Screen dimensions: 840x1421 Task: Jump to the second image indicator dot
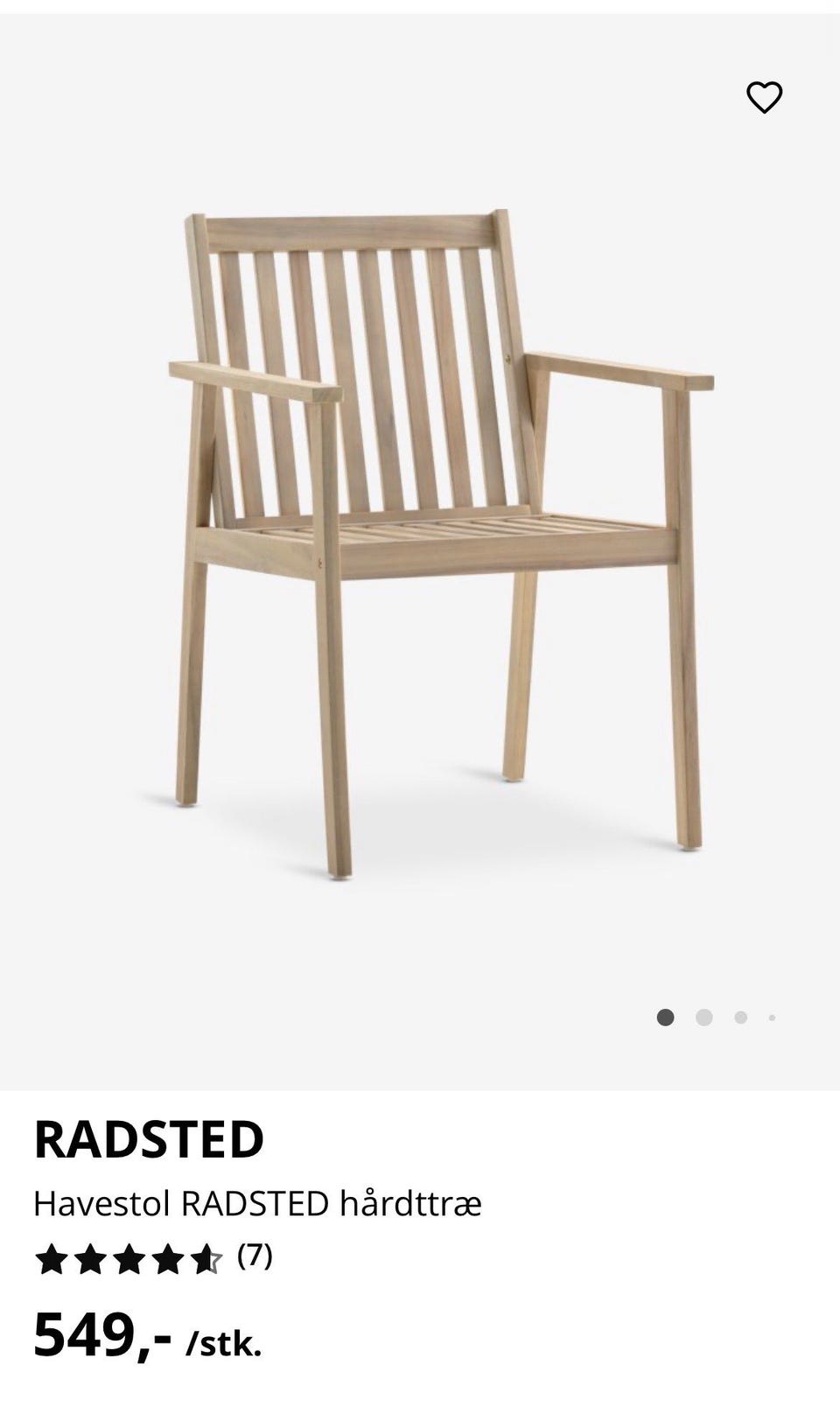[x=703, y=1018]
